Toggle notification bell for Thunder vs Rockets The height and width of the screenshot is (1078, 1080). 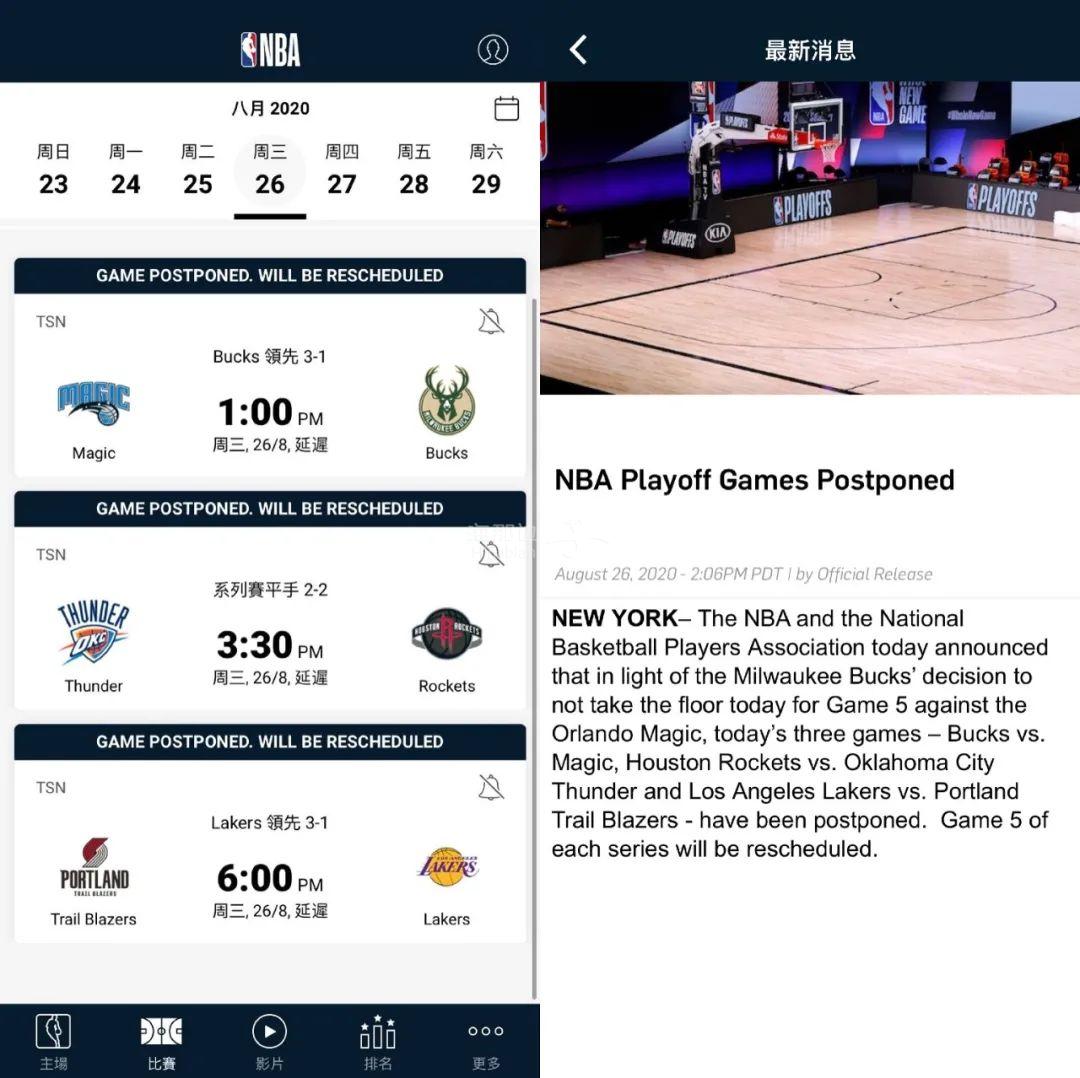(x=491, y=554)
